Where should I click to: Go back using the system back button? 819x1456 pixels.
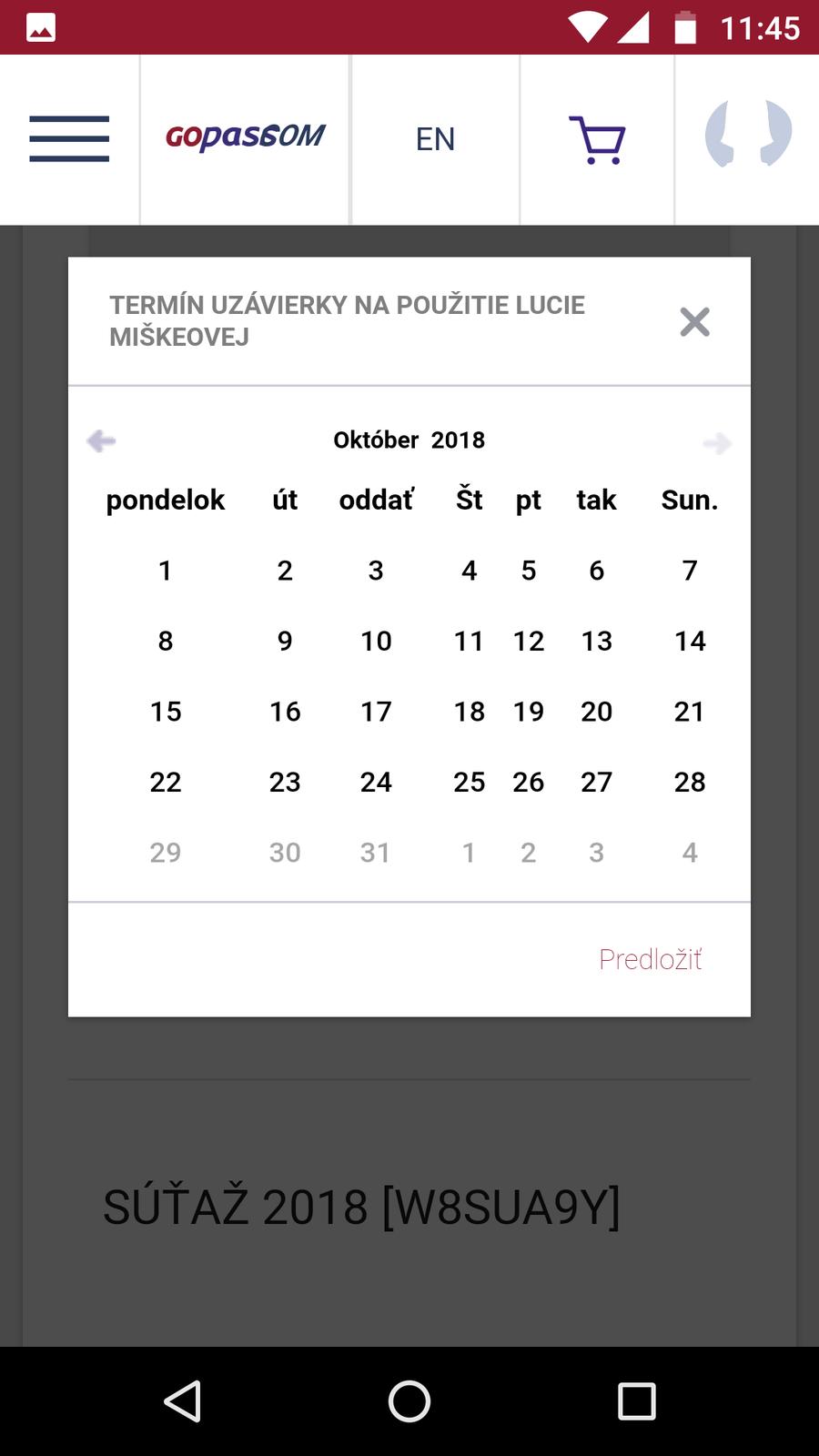click(182, 1401)
